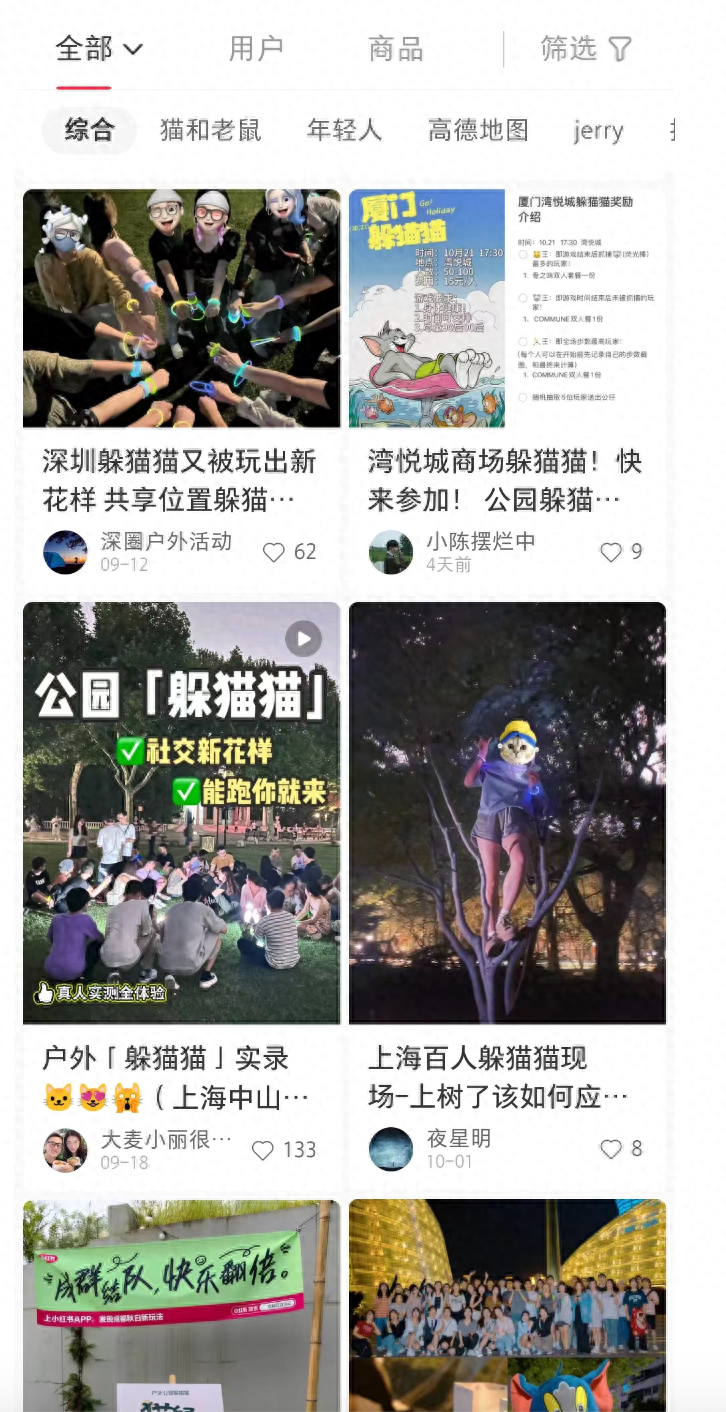Filter results by 年轻人
Image resolution: width=726 pixels, height=1412 pixels.
point(344,130)
